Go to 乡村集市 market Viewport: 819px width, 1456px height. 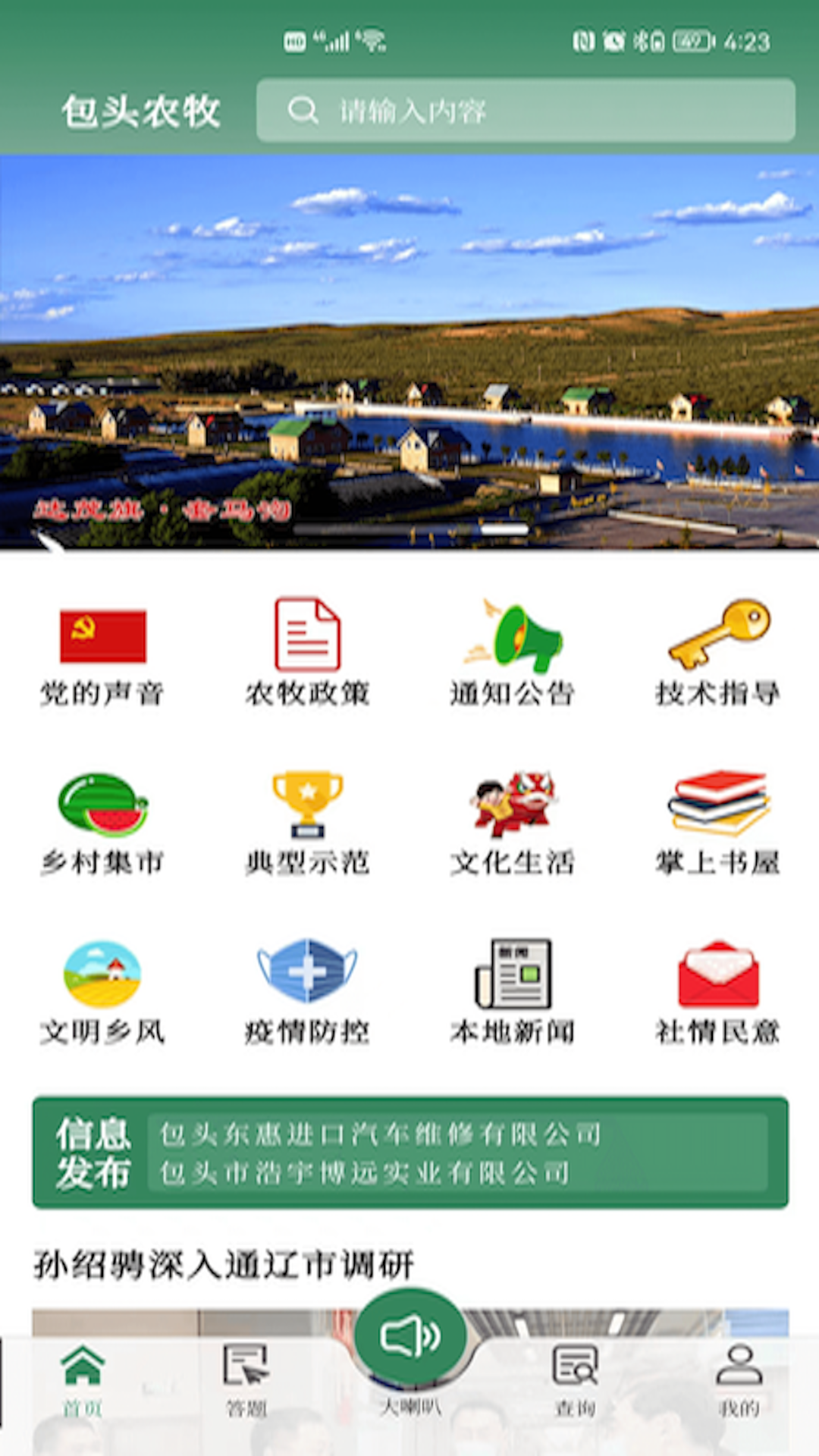pyautogui.click(x=102, y=823)
